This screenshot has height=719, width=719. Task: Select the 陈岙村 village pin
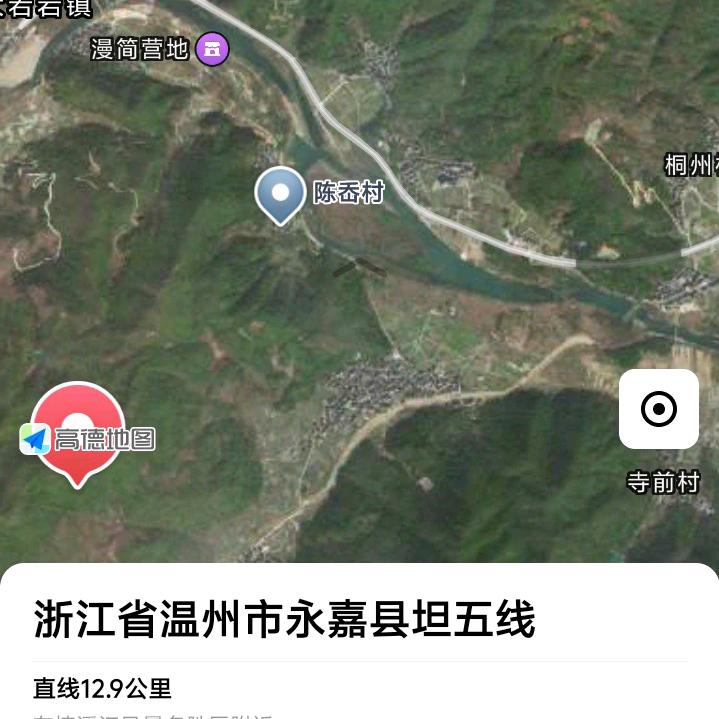pos(280,194)
